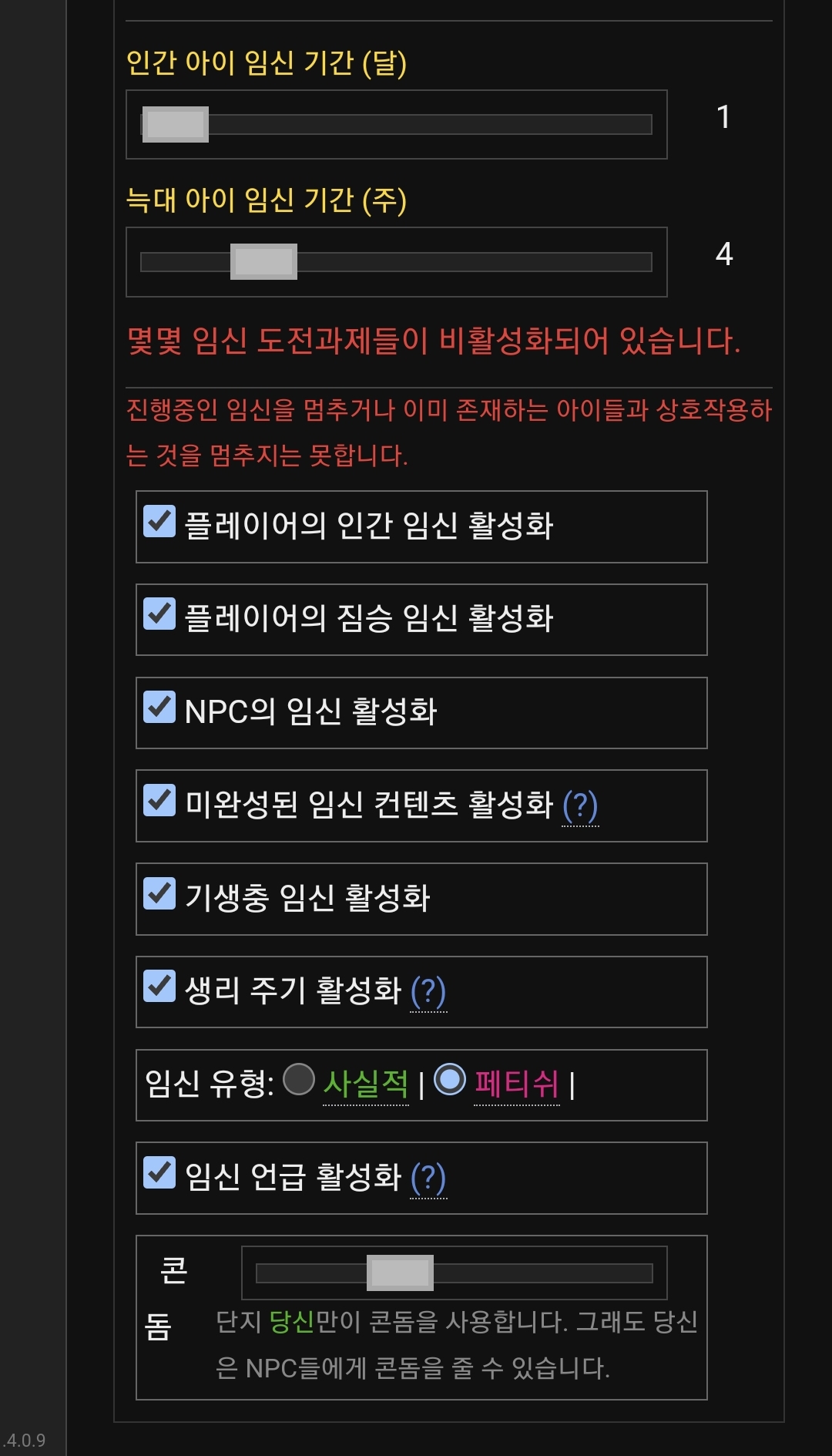Tap the 늑대 아이 임신 기간 slider

click(396, 262)
